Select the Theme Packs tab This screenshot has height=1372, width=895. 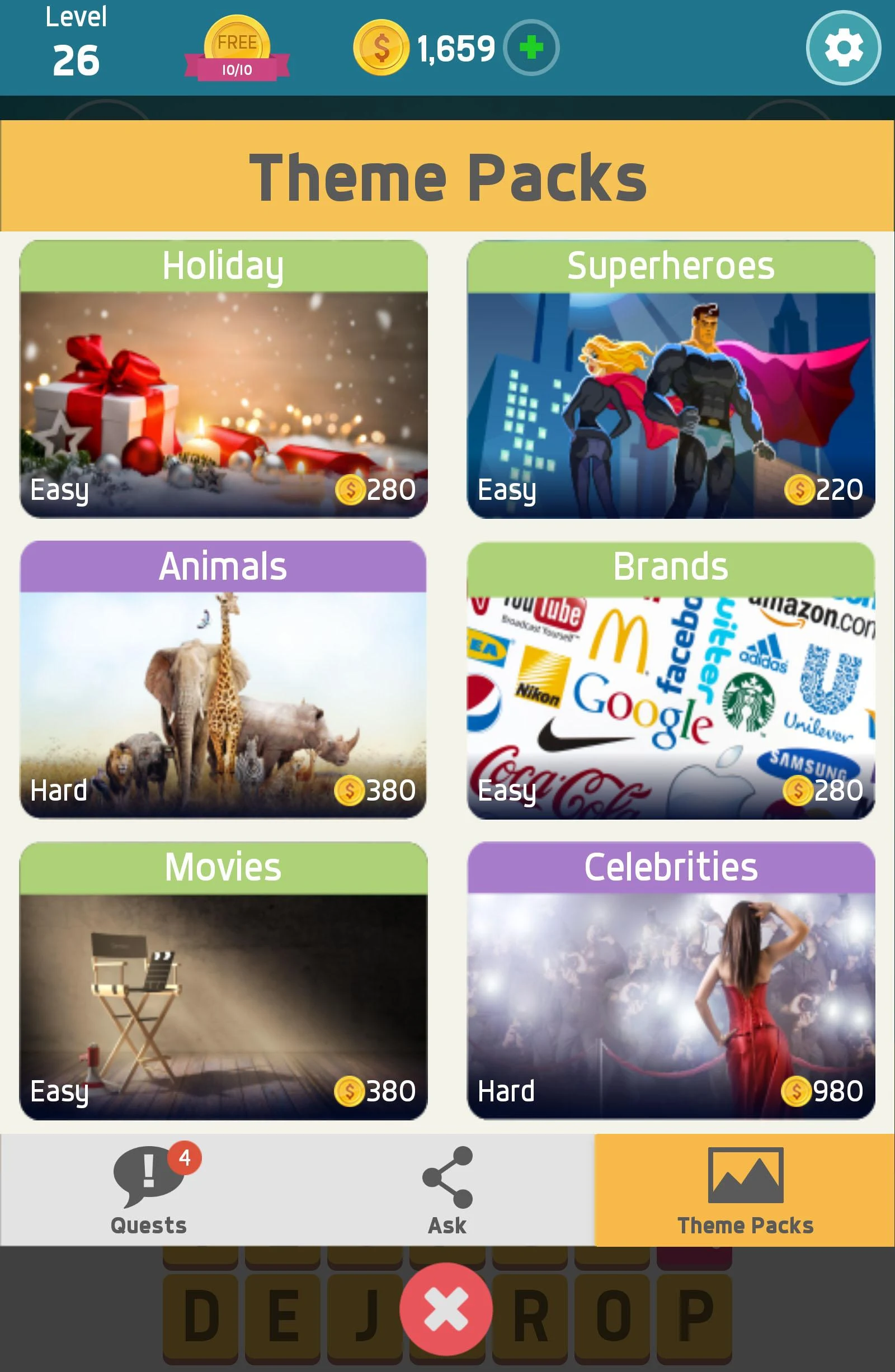(745, 1189)
